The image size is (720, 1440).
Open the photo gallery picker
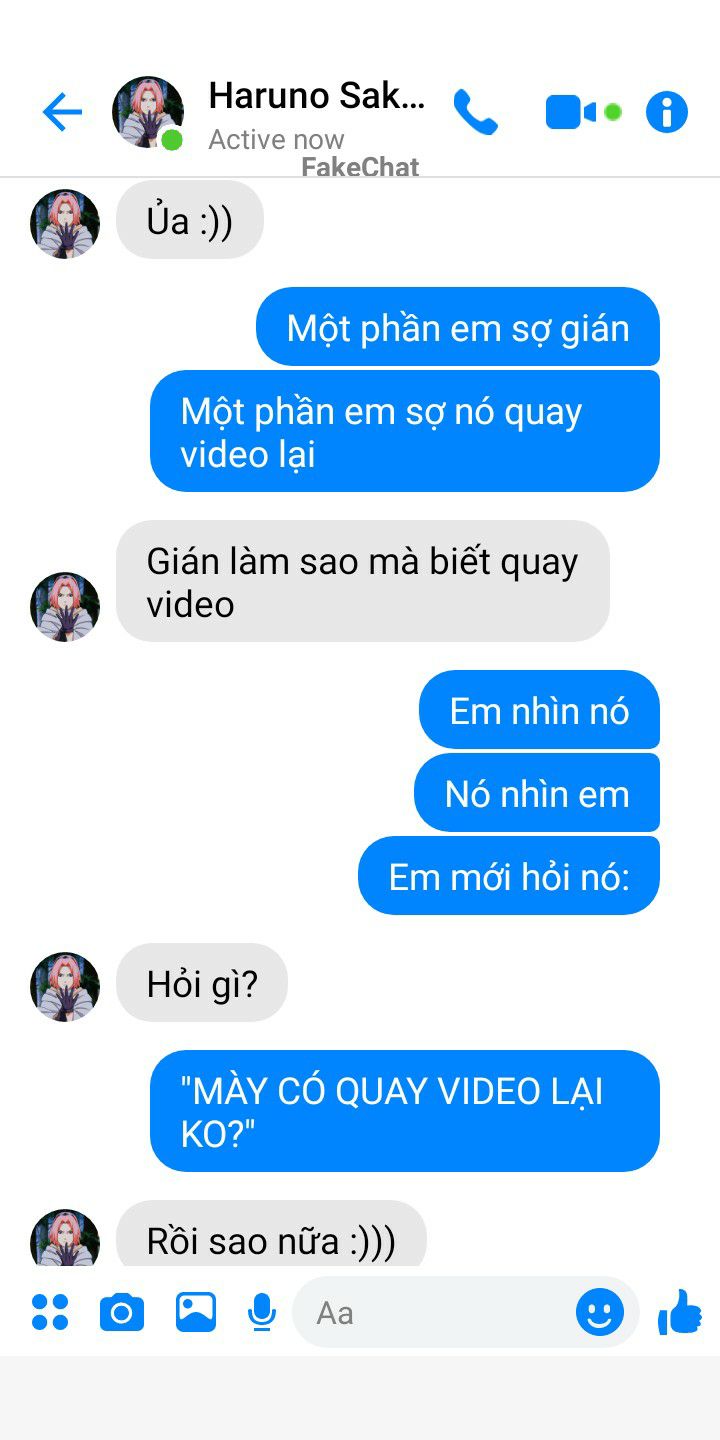[196, 1312]
